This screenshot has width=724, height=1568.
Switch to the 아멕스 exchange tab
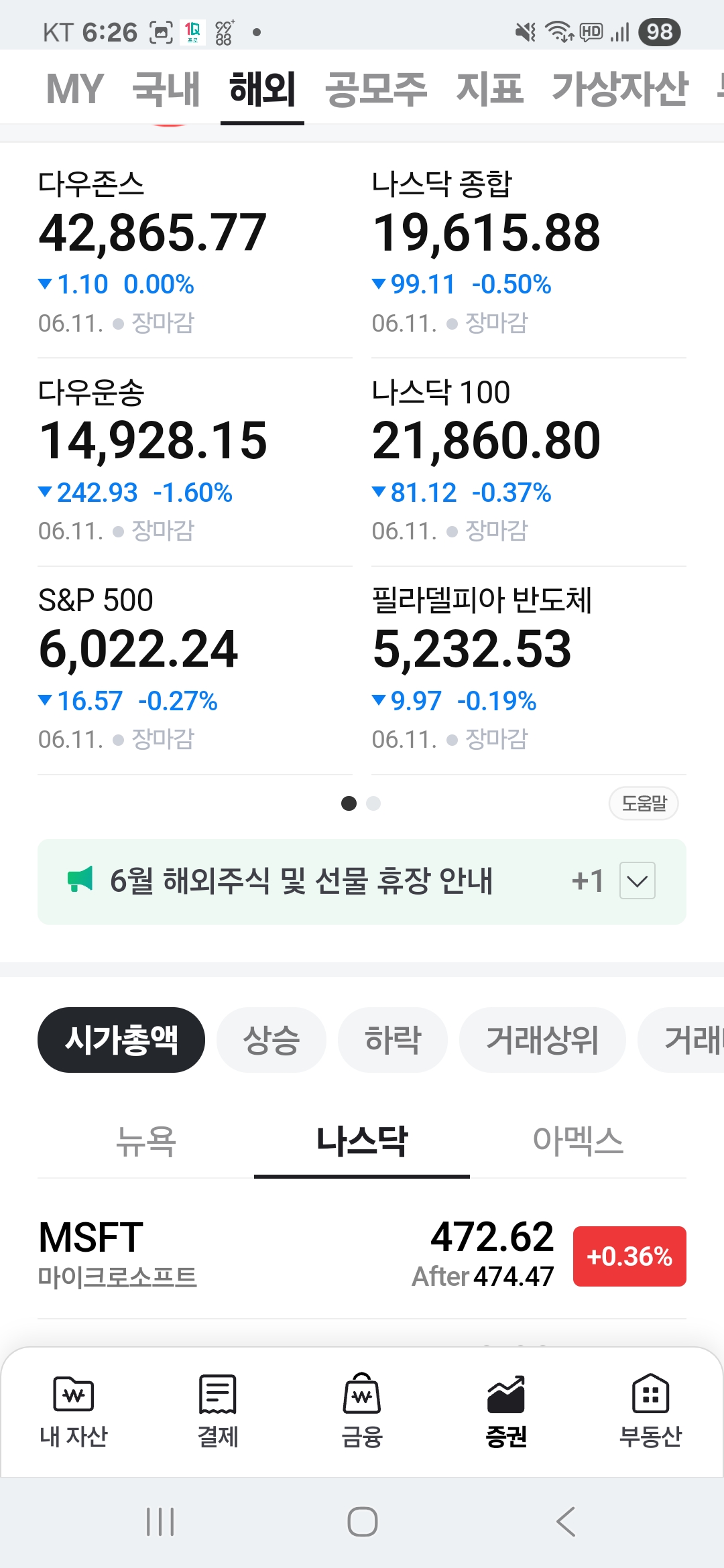click(x=578, y=1141)
